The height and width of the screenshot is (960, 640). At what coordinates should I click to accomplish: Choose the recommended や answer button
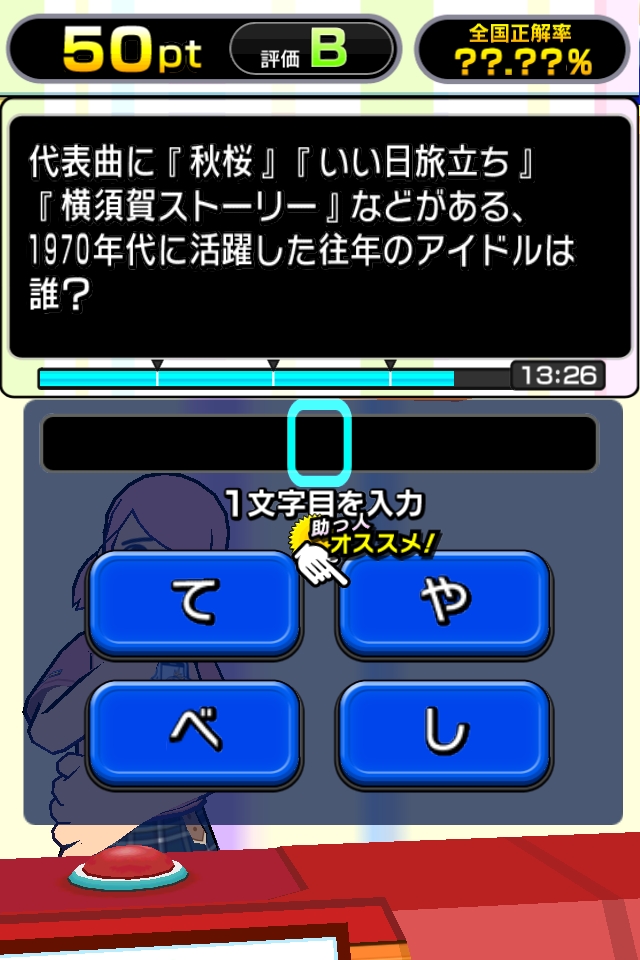coord(444,603)
